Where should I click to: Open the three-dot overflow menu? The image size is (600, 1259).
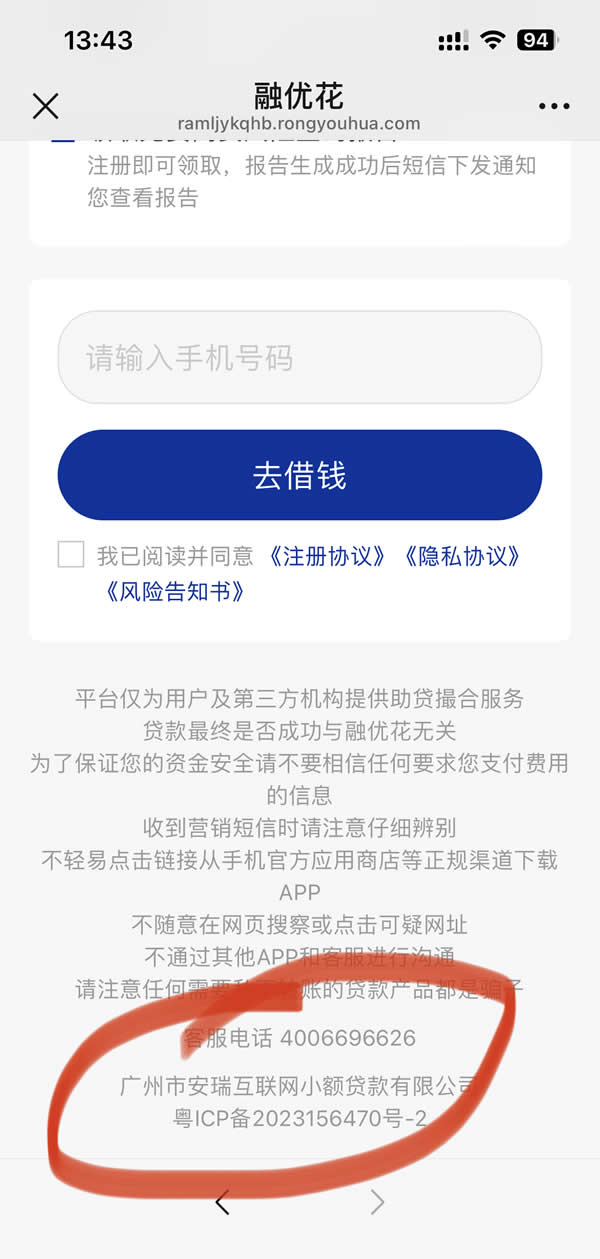pyautogui.click(x=553, y=106)
